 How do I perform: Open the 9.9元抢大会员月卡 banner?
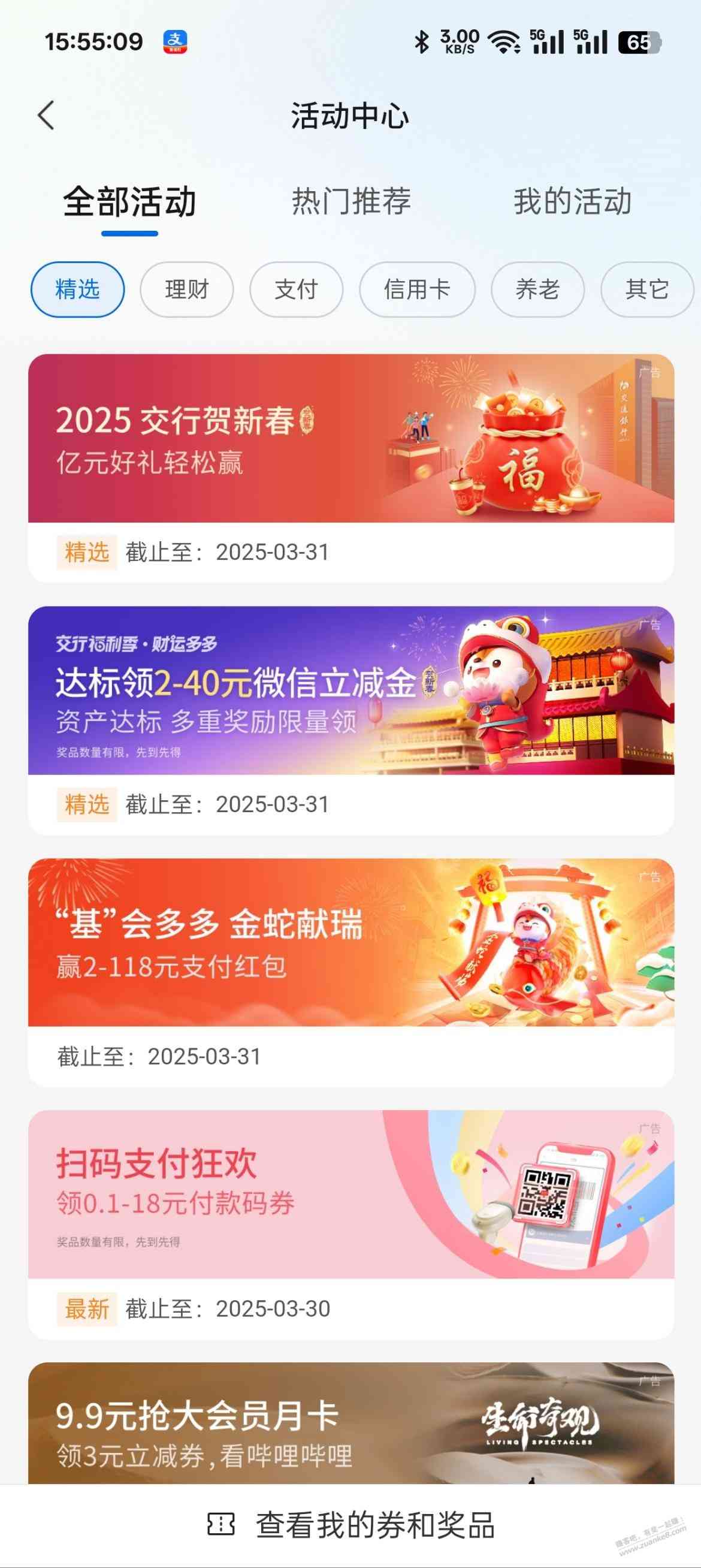[351, 1424]
